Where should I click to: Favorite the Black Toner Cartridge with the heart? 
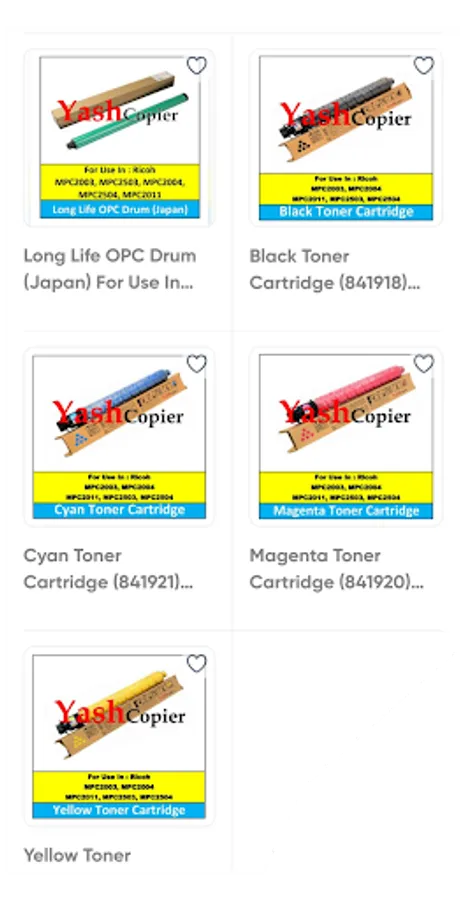coord(424,65)
